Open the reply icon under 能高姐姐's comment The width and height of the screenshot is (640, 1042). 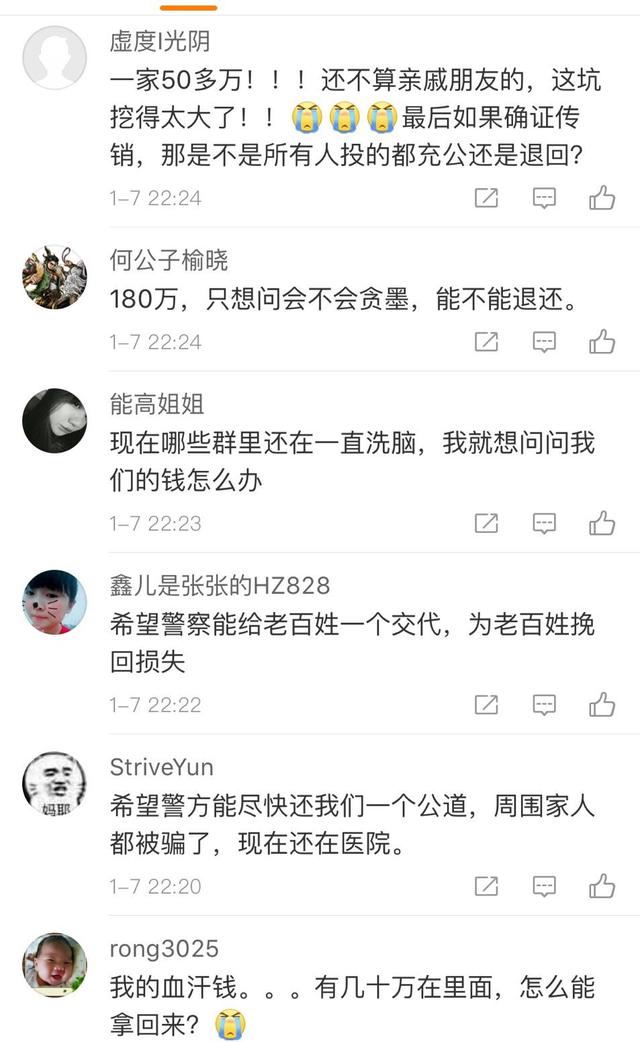tap(544, 523)
